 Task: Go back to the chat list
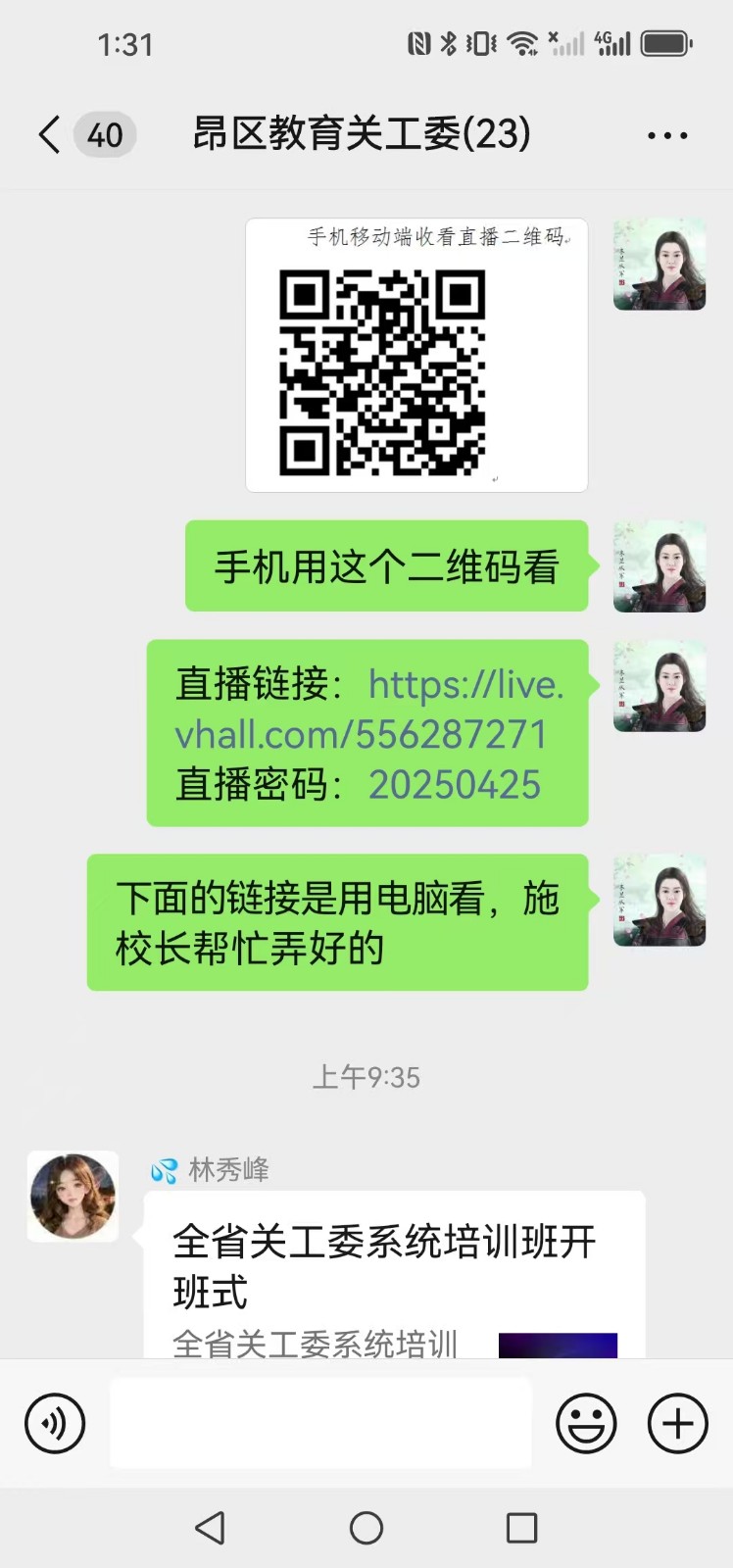[x=51, y=135]
